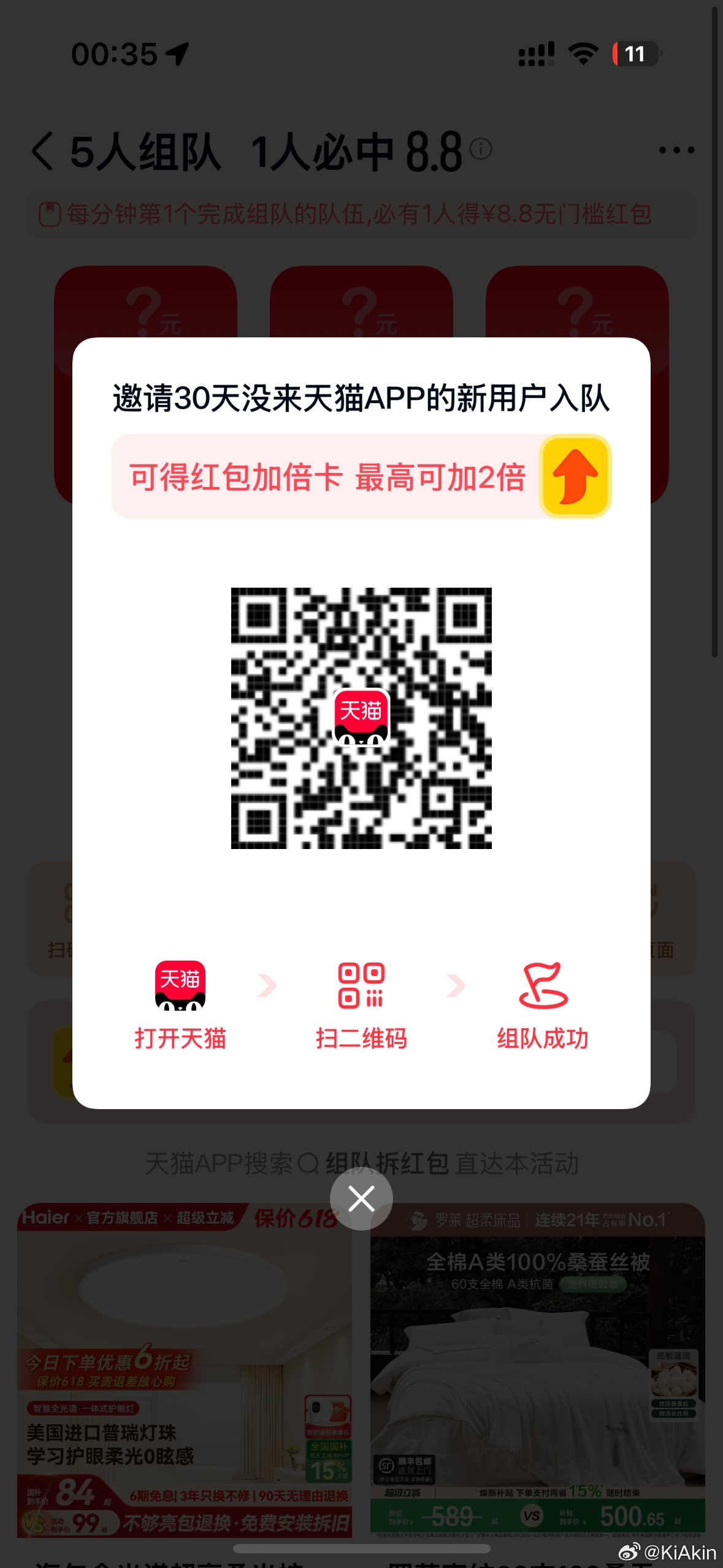
Task: Open the silk quilt product card
Action: (x=537, y=1368)
